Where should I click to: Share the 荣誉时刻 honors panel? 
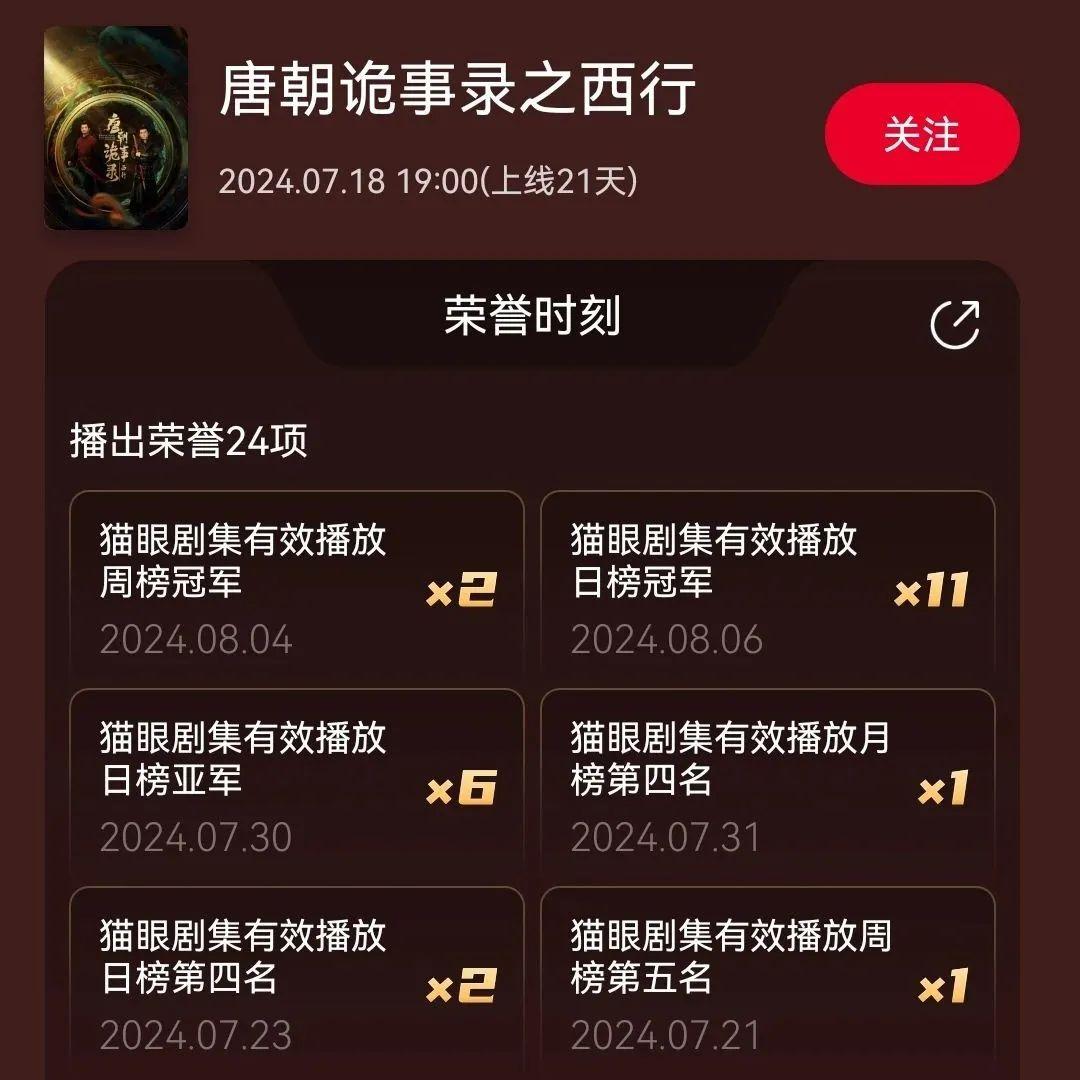click(954, 324)
